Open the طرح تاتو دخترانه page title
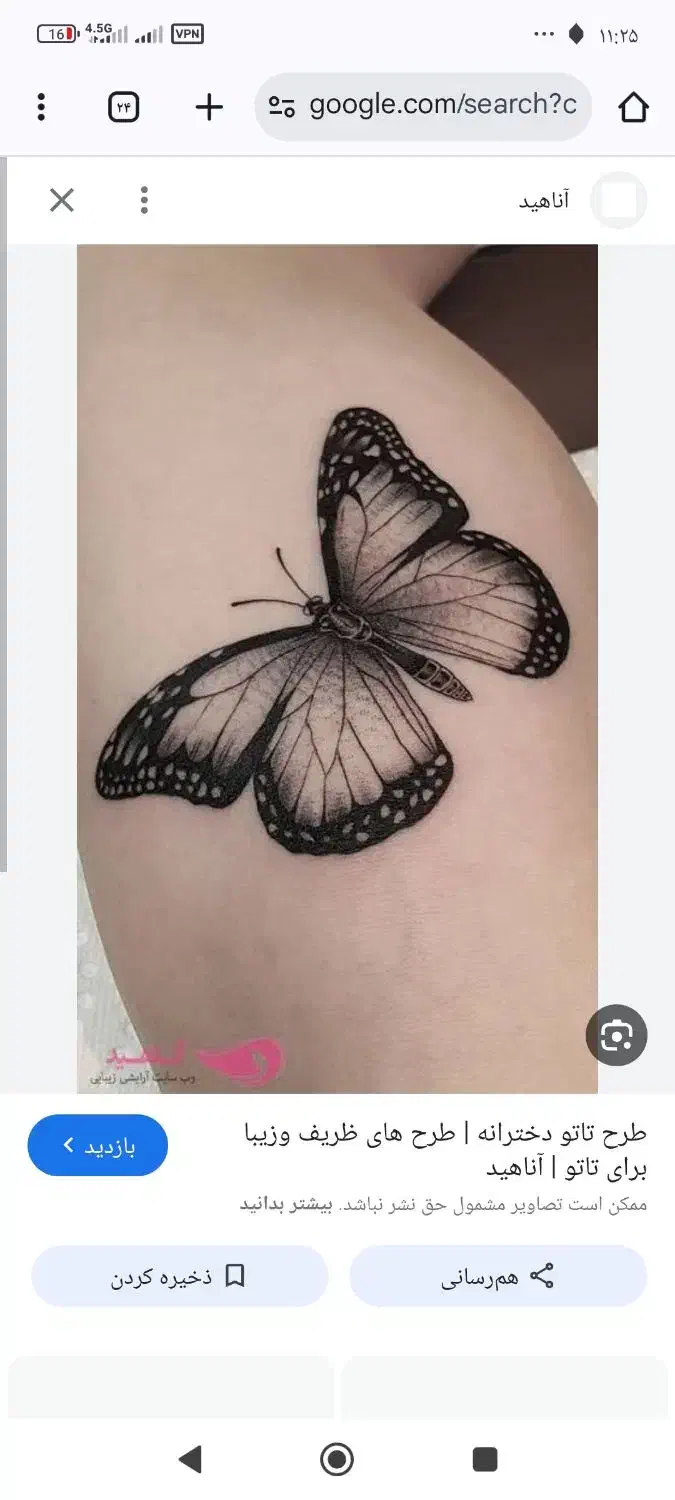 (446, 1150)
